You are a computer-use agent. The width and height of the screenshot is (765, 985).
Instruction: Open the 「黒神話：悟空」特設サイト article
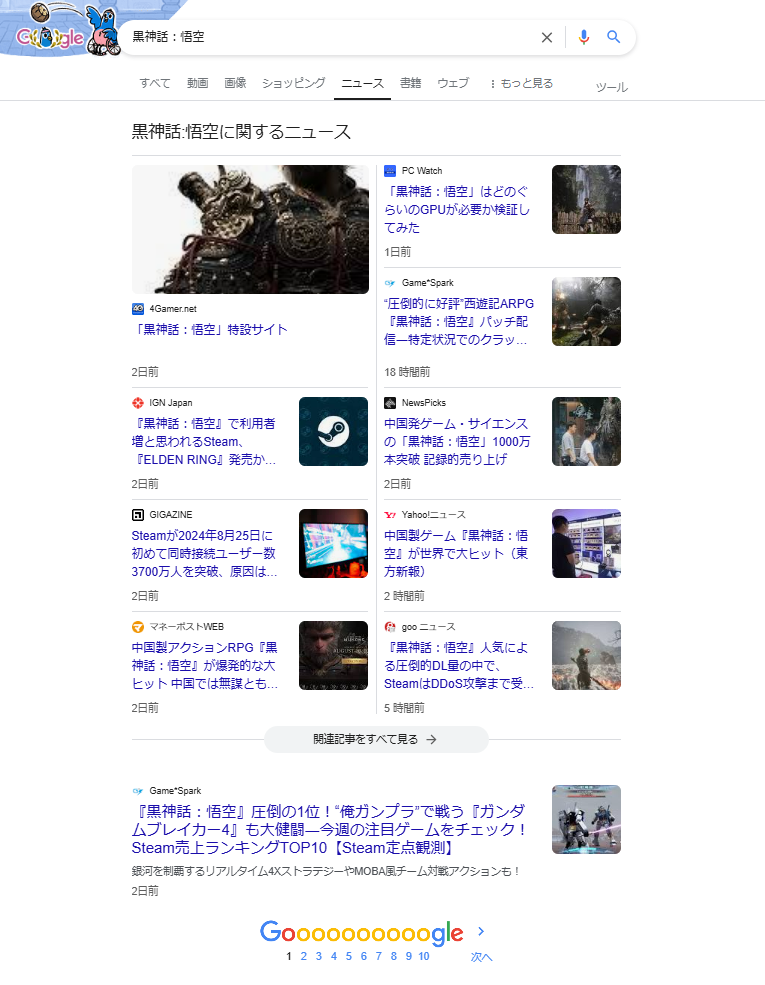pos(208,329)
